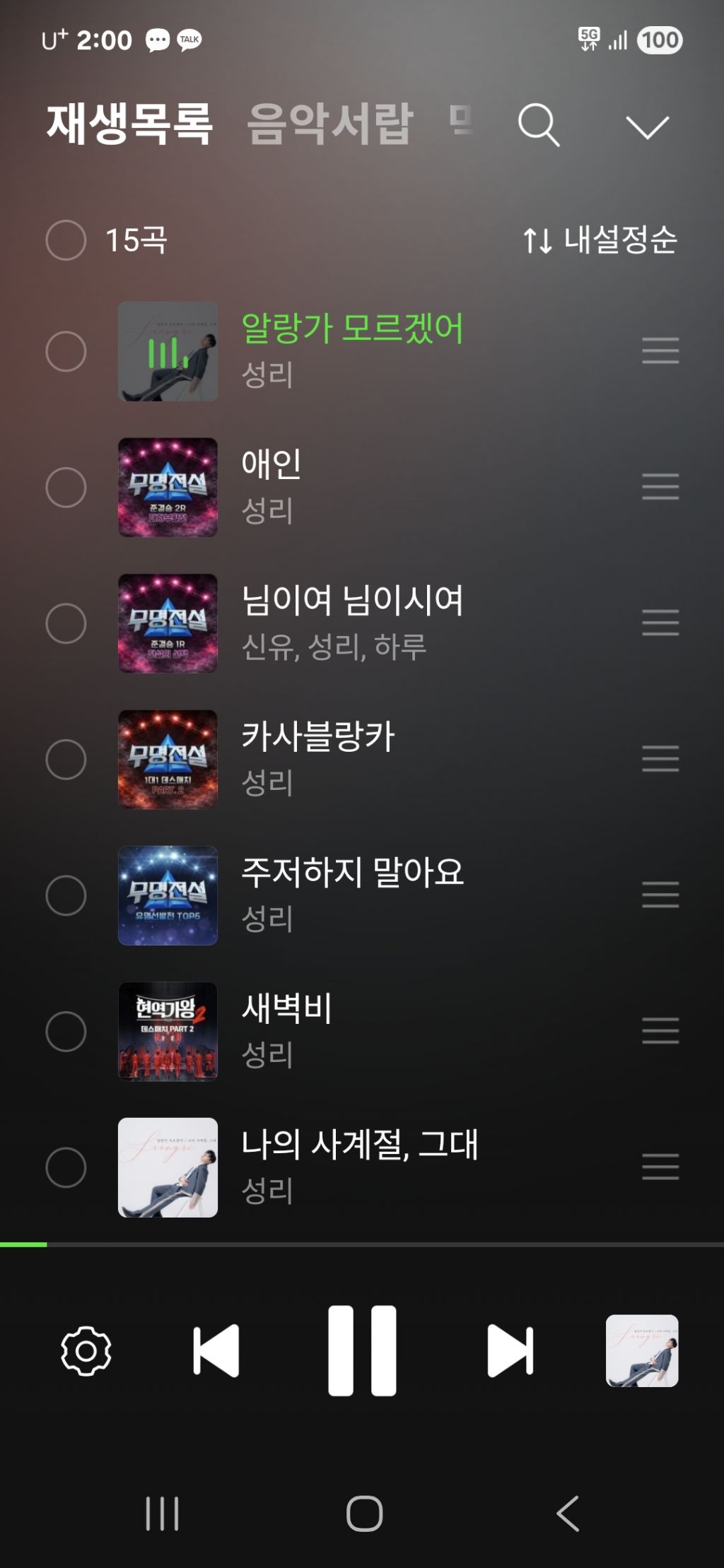Select the checkbox for 새벽비
Screen dimensions: 724x1568
(66, 1032)
